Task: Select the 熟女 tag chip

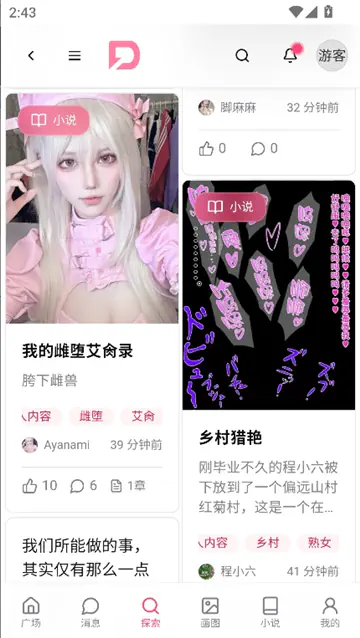Action: coord(319,543)
